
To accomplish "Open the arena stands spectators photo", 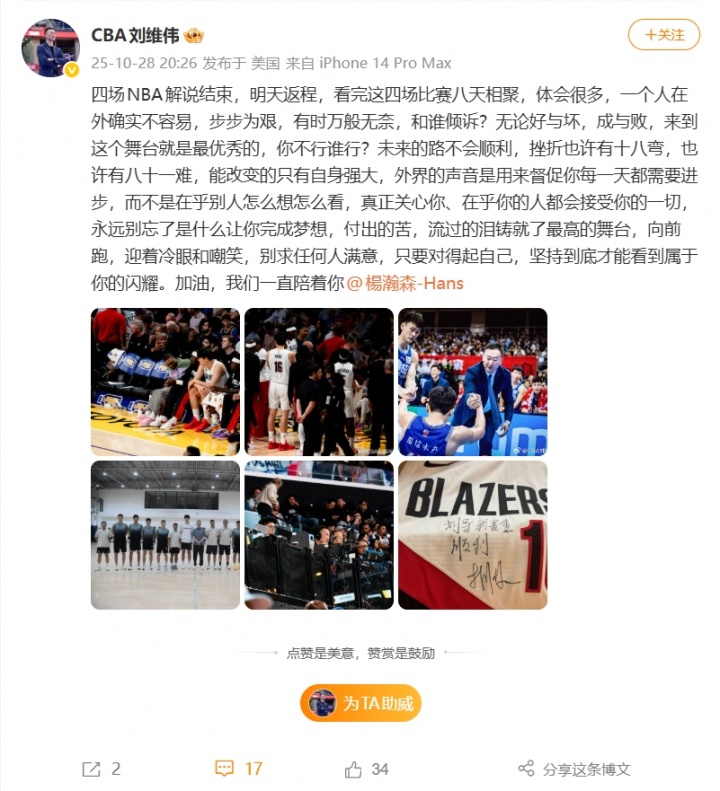I will click(x=318, y=535).
